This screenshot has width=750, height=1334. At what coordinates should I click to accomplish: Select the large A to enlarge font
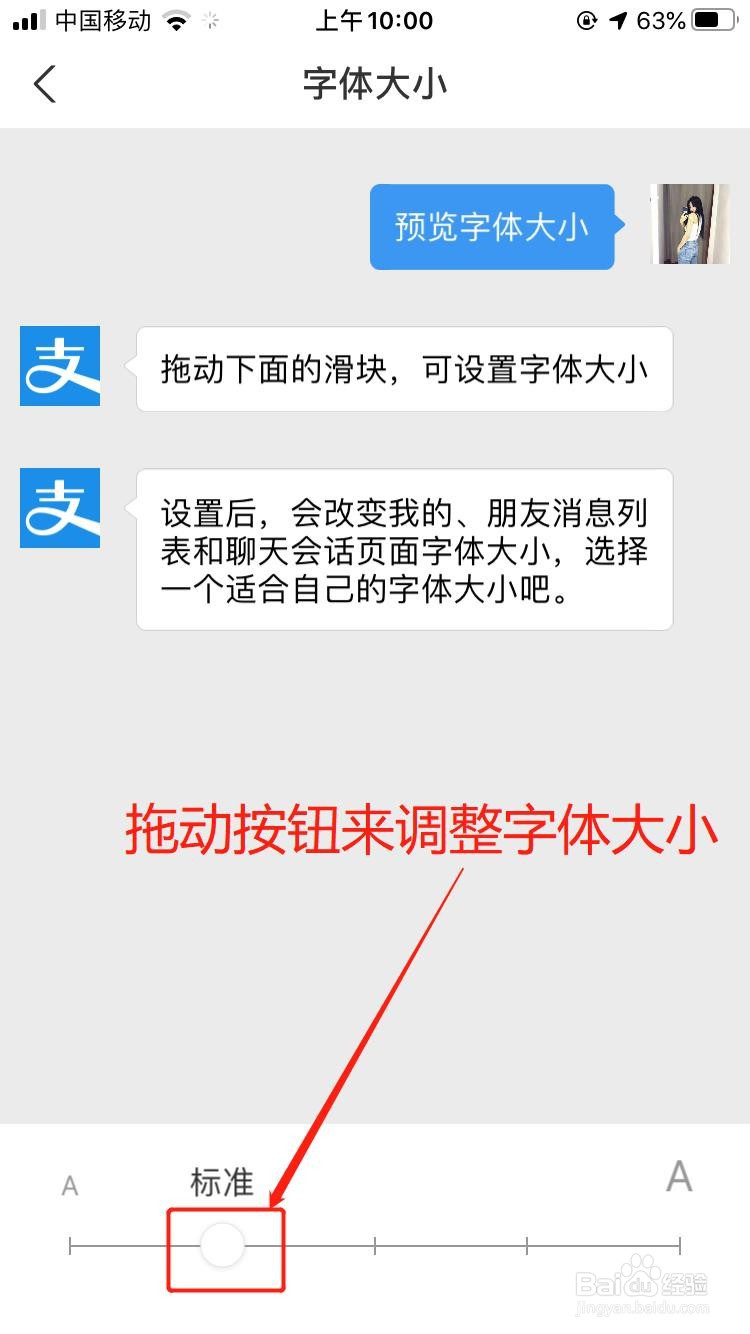680,1178
